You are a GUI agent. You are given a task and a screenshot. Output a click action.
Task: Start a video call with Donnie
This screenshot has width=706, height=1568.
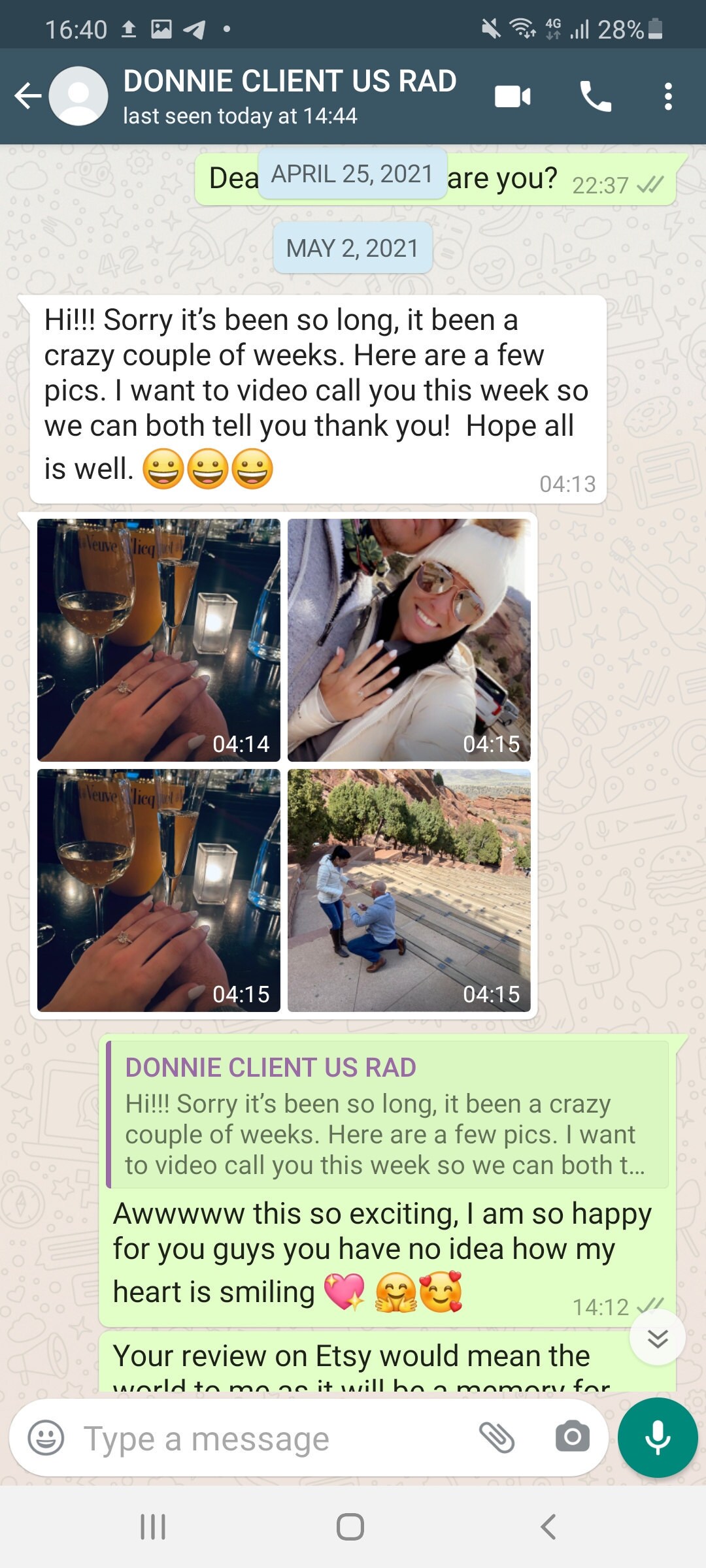point(513,97)
